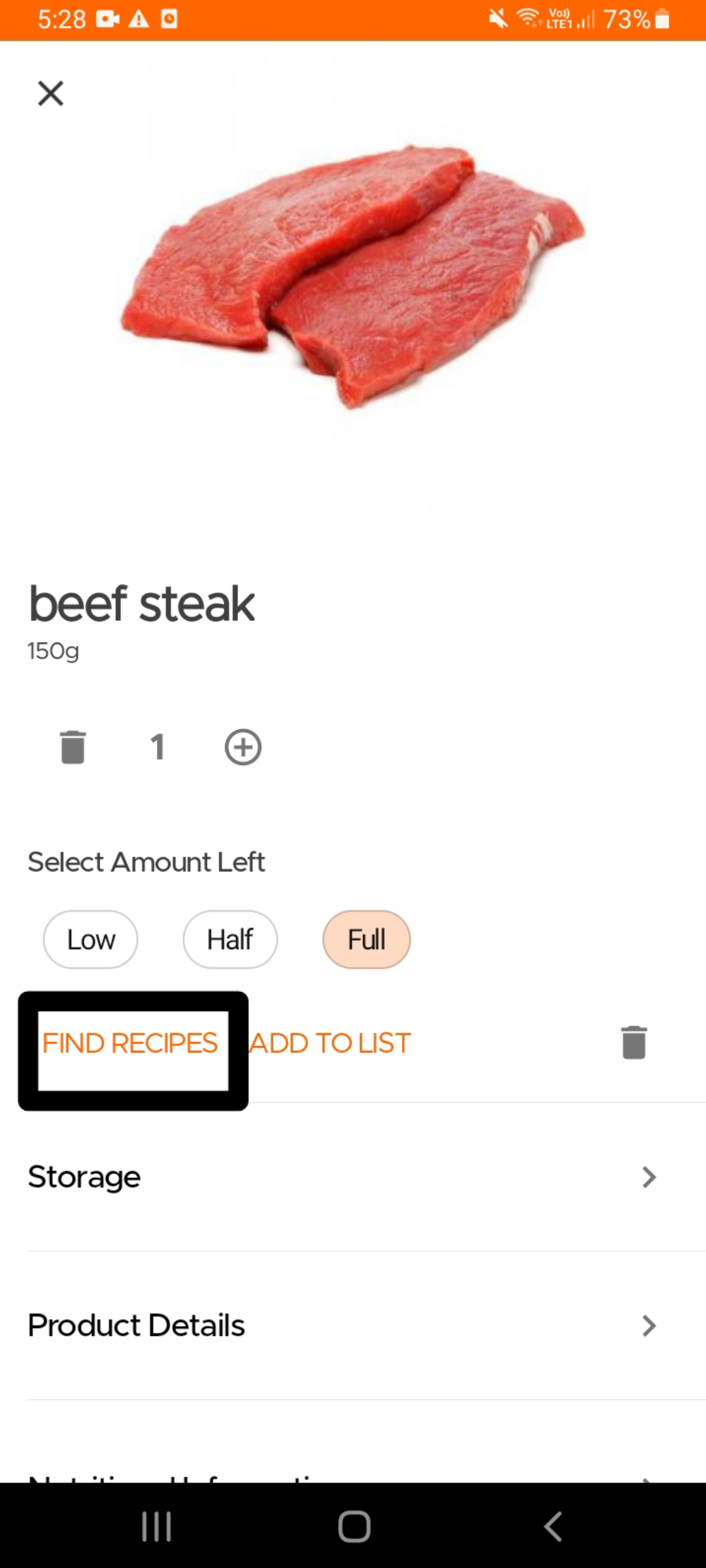This screenshot has height=1568, width=706.
Task: Add beef steak to list
Action: tap(330, 1043)
